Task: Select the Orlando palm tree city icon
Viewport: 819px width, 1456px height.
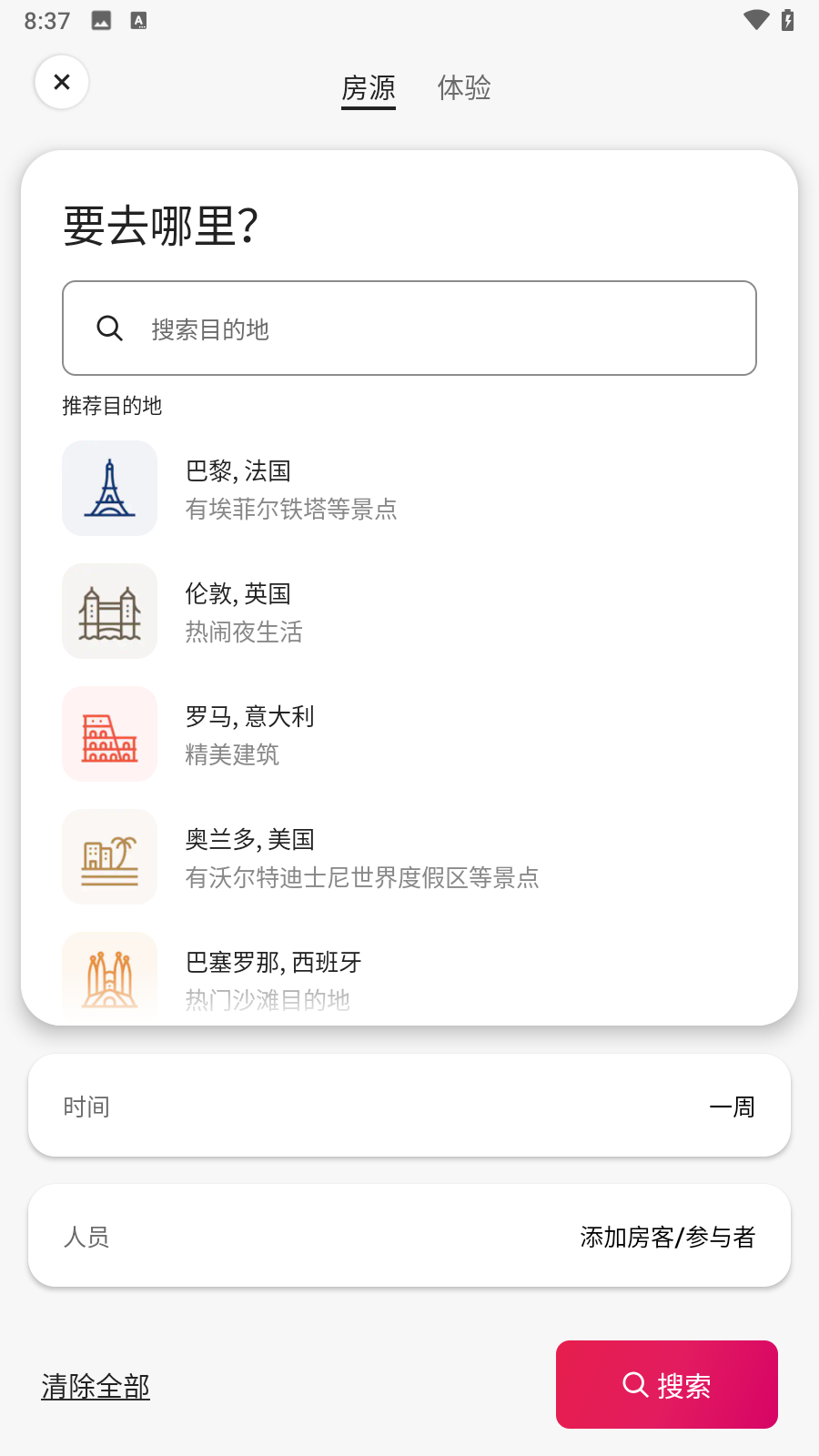Action: point(109,856)
